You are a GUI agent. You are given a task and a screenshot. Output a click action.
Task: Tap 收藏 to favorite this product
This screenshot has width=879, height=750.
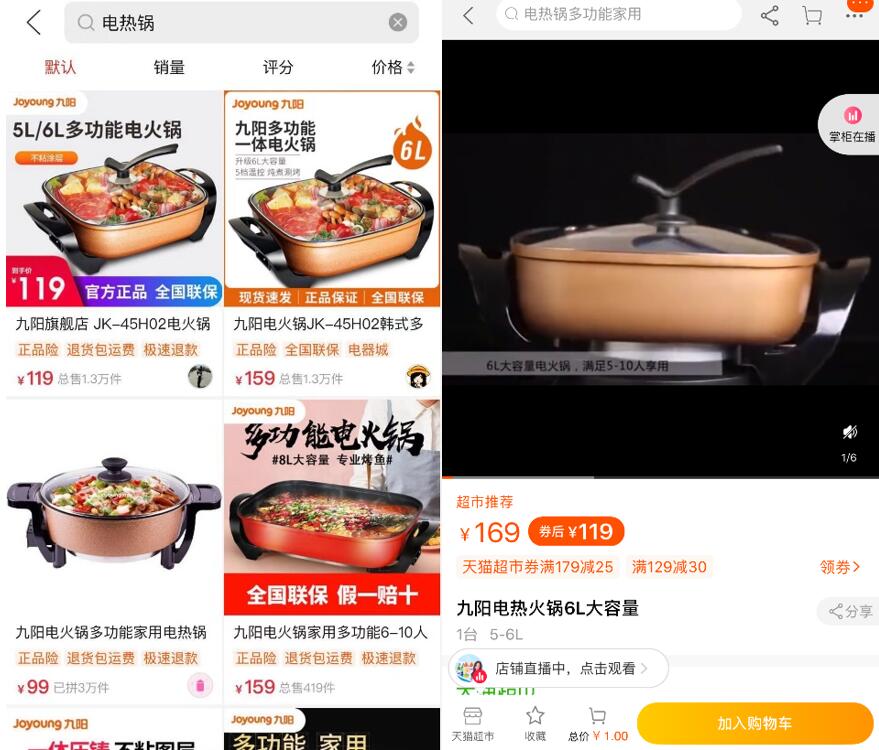pyautogui.click(x=535, y=723)
